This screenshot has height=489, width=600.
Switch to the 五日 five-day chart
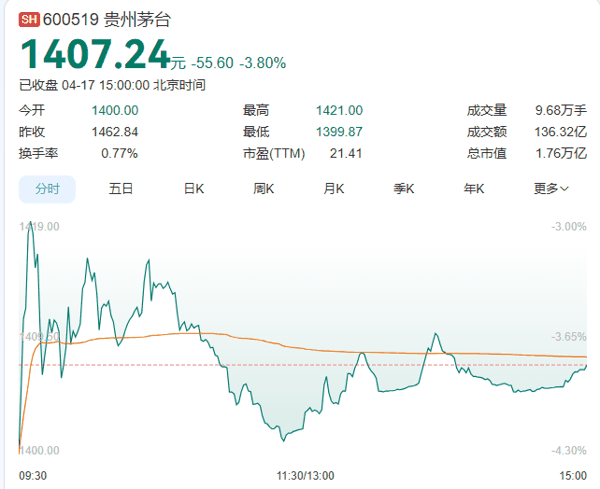click(121, 188)
